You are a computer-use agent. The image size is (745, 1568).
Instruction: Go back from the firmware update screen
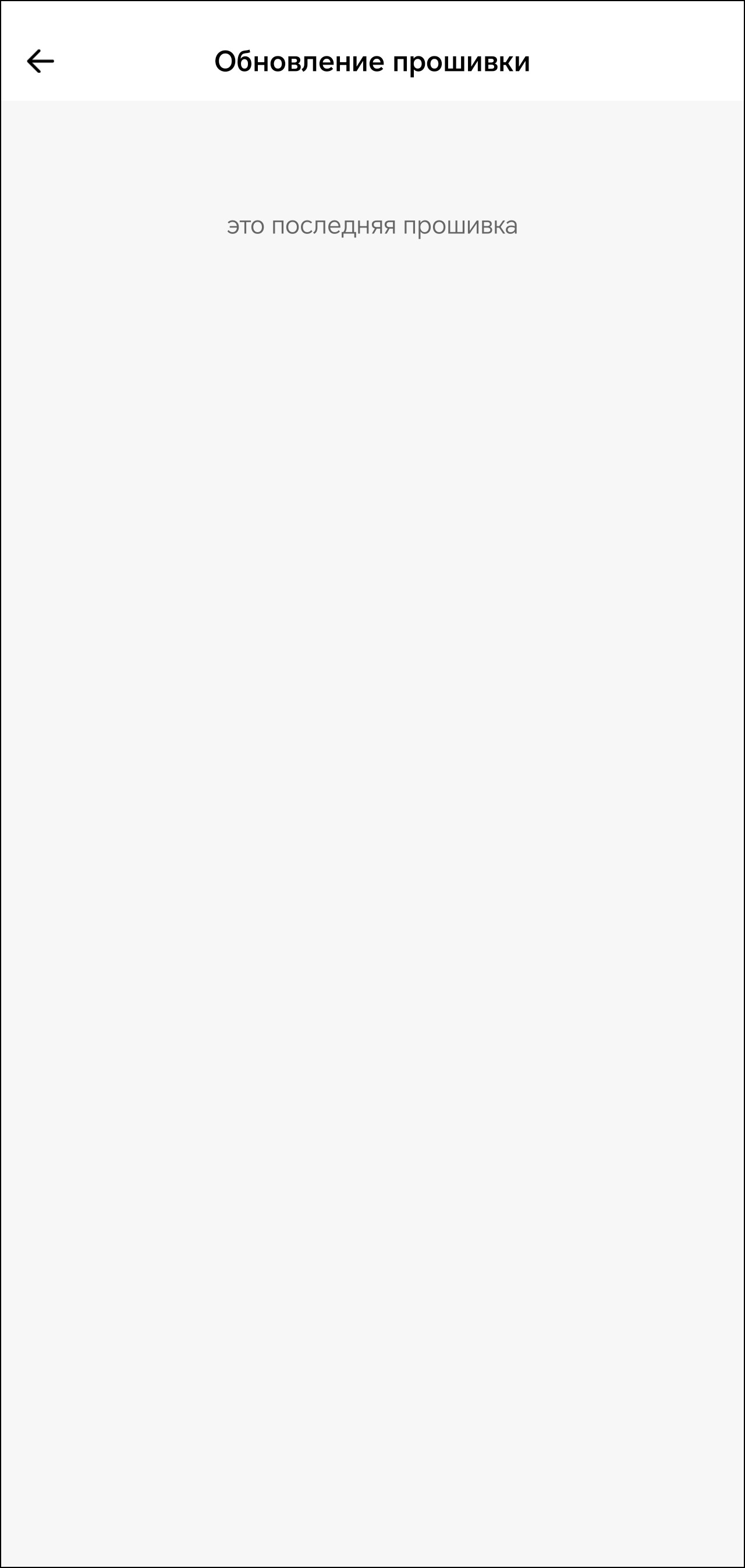pyautogui.click(x=40, y=62)
